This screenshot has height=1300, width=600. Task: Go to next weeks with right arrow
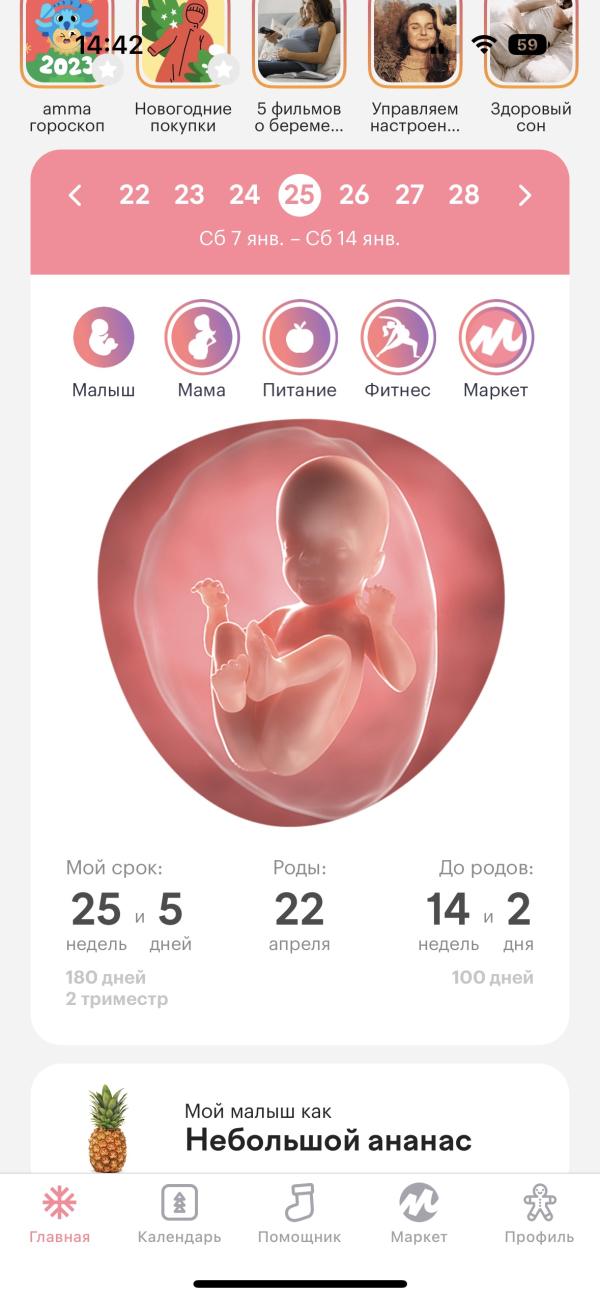525,195
